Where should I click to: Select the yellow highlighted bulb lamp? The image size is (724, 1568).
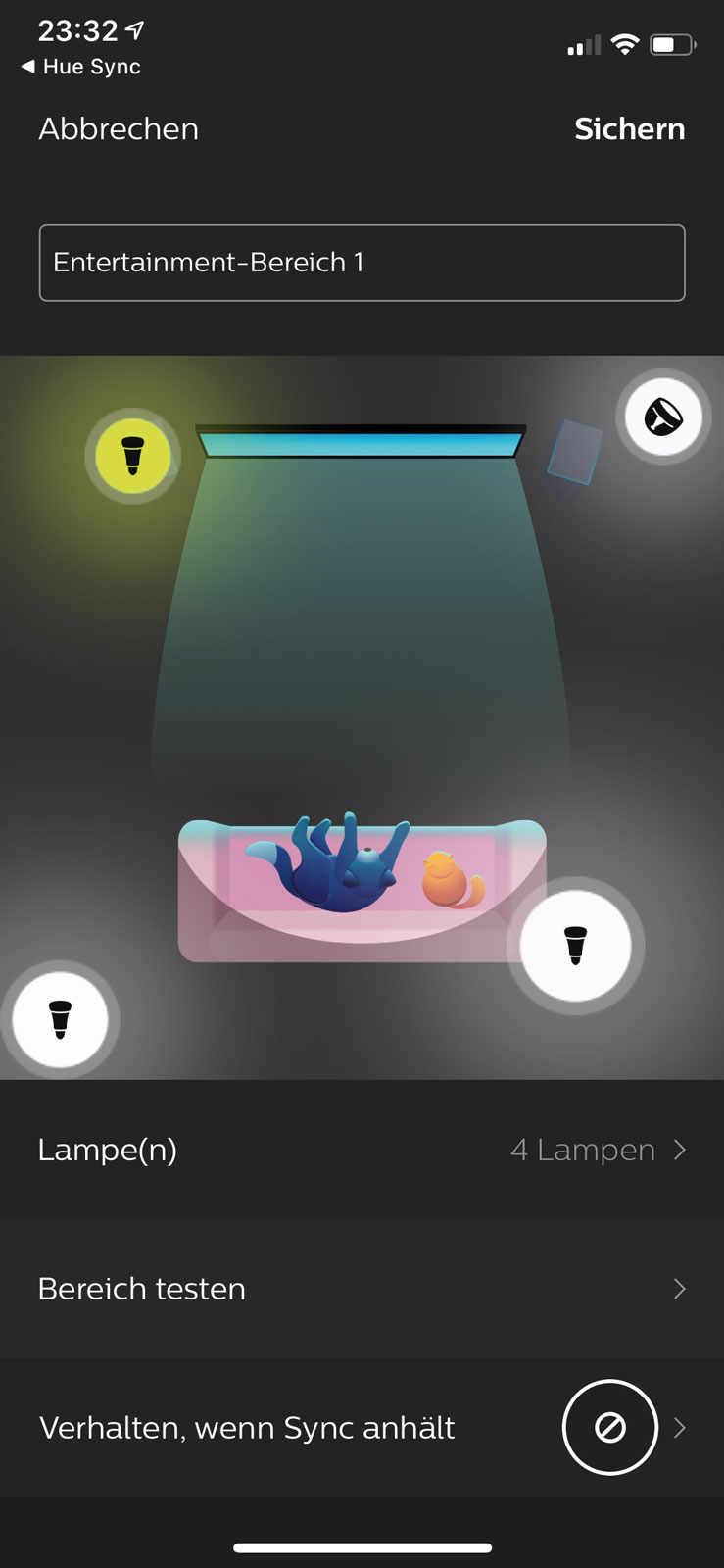pyautogui.click(x=132, y=457)
